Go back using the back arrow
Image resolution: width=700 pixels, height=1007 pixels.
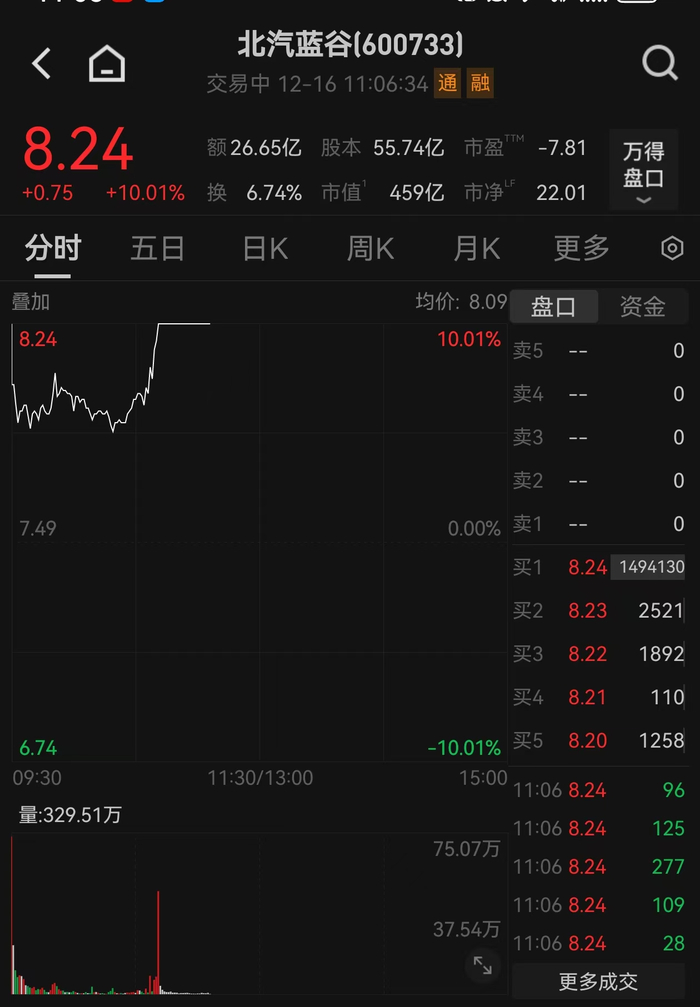[x=41, y=64]
